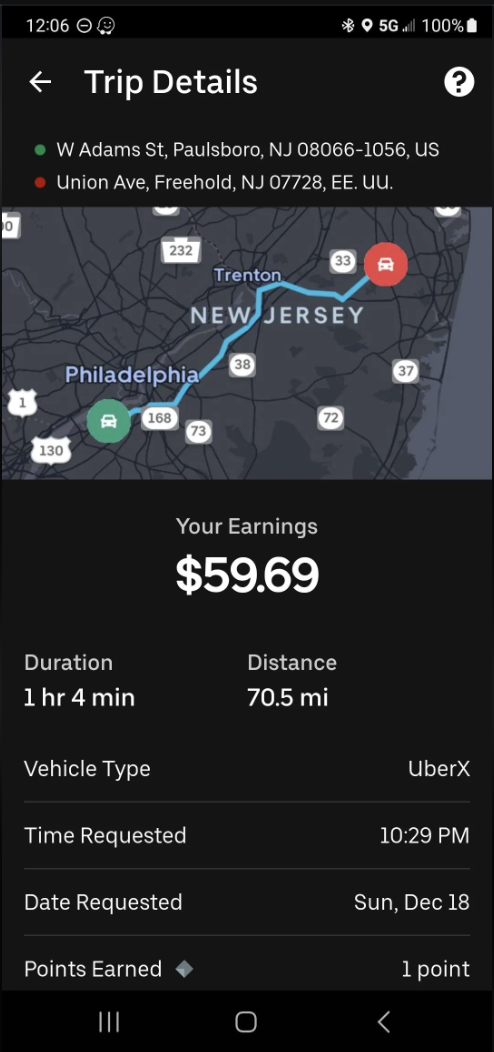Go back from Trip Details

40,82
